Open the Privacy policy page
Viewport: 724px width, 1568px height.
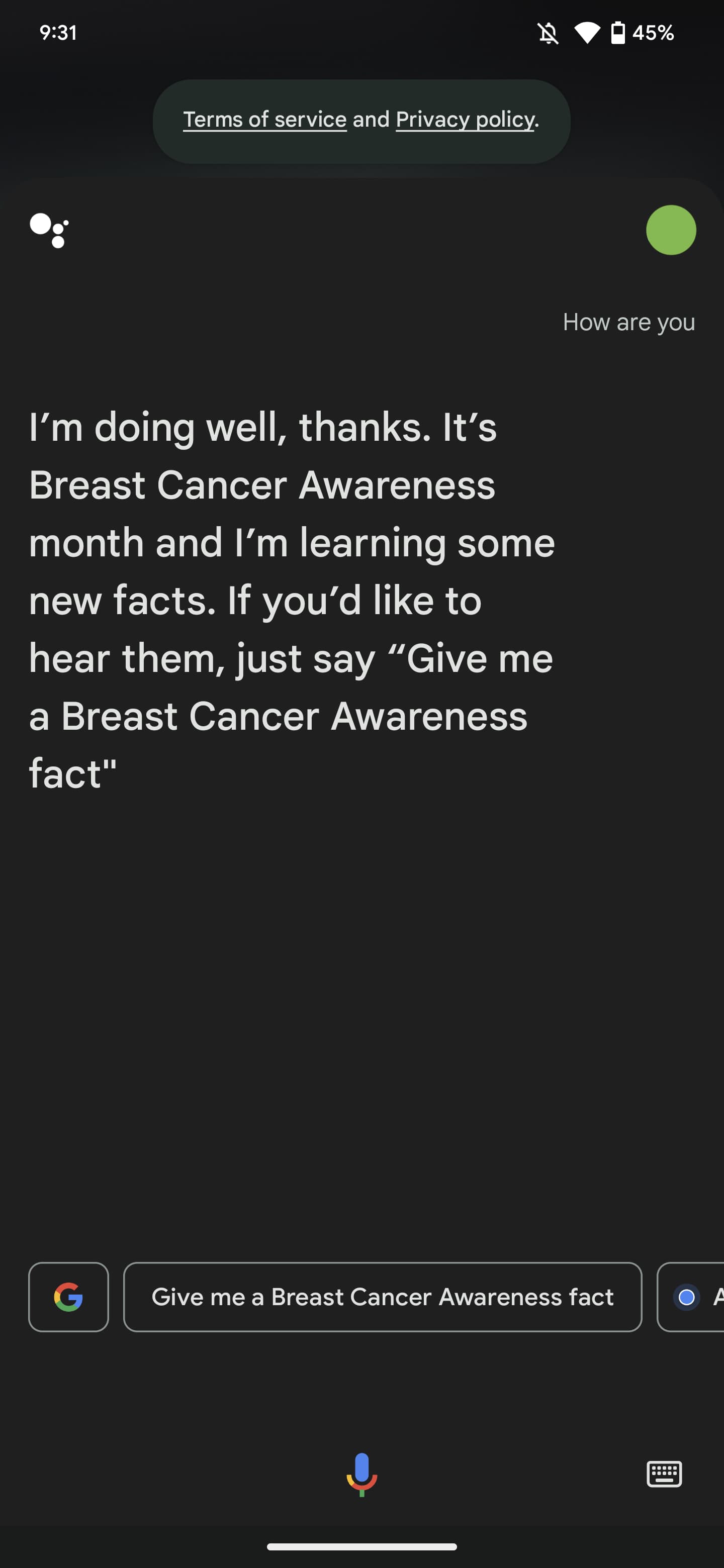(465, 120)
